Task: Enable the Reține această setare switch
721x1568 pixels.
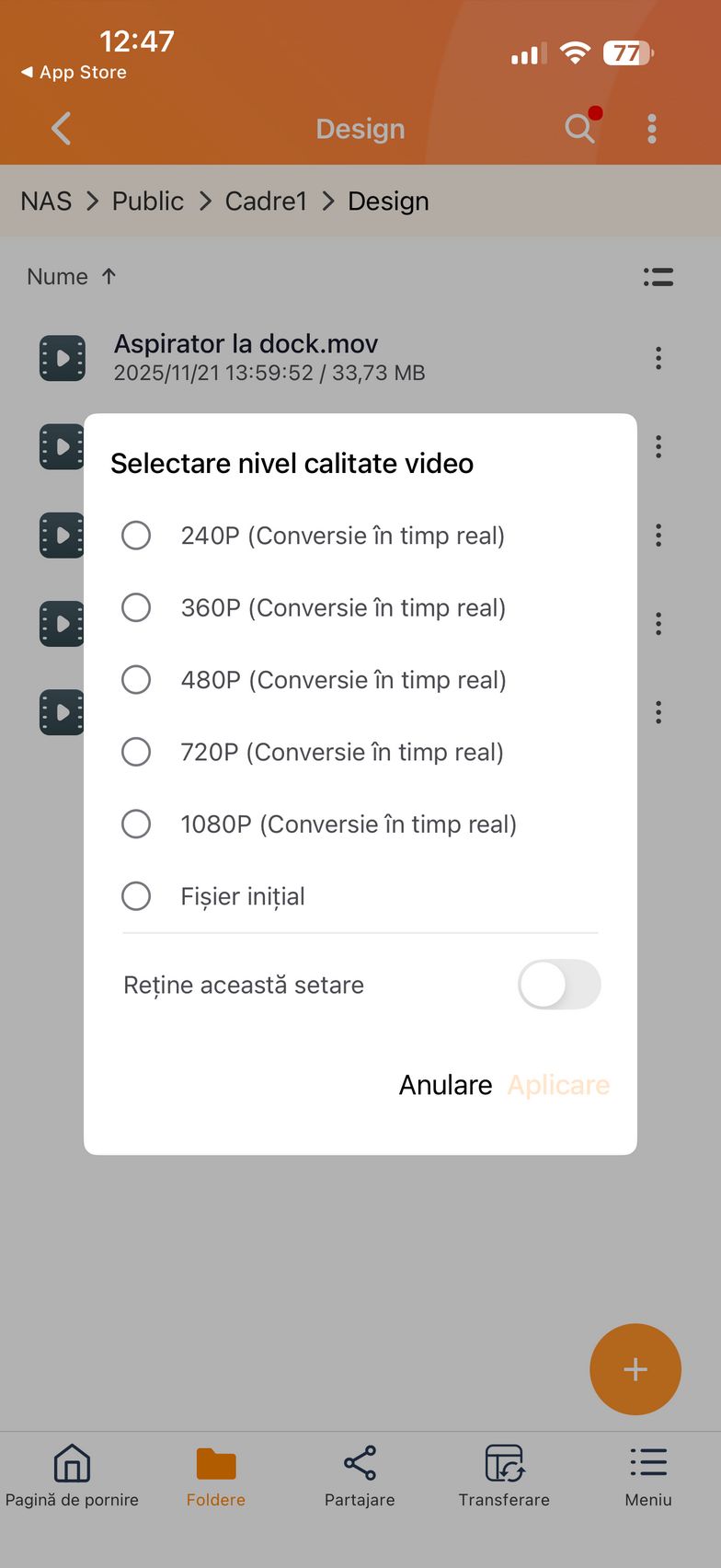Action: tap(558, 985)
